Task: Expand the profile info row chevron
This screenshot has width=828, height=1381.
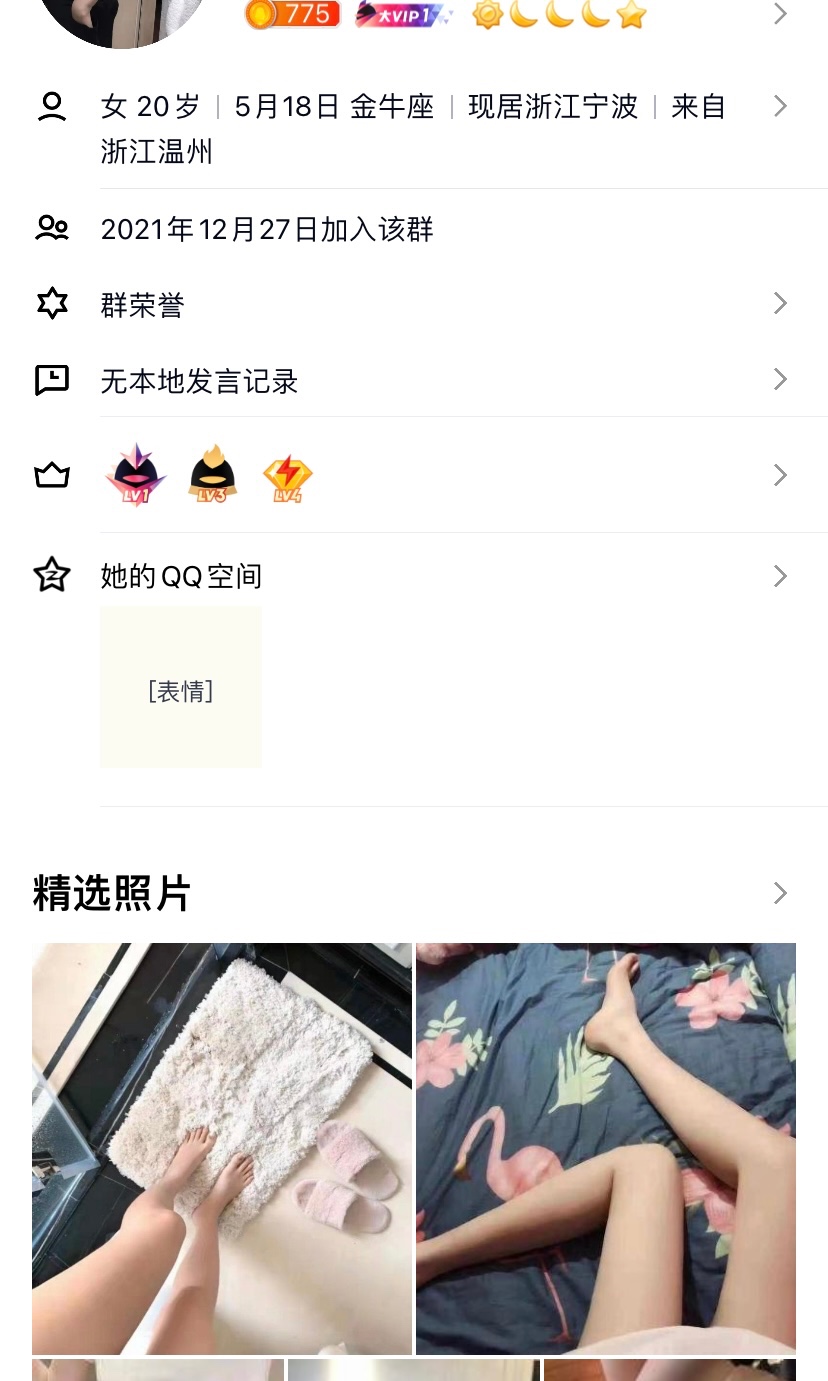Action: click(x=779, y=106)
